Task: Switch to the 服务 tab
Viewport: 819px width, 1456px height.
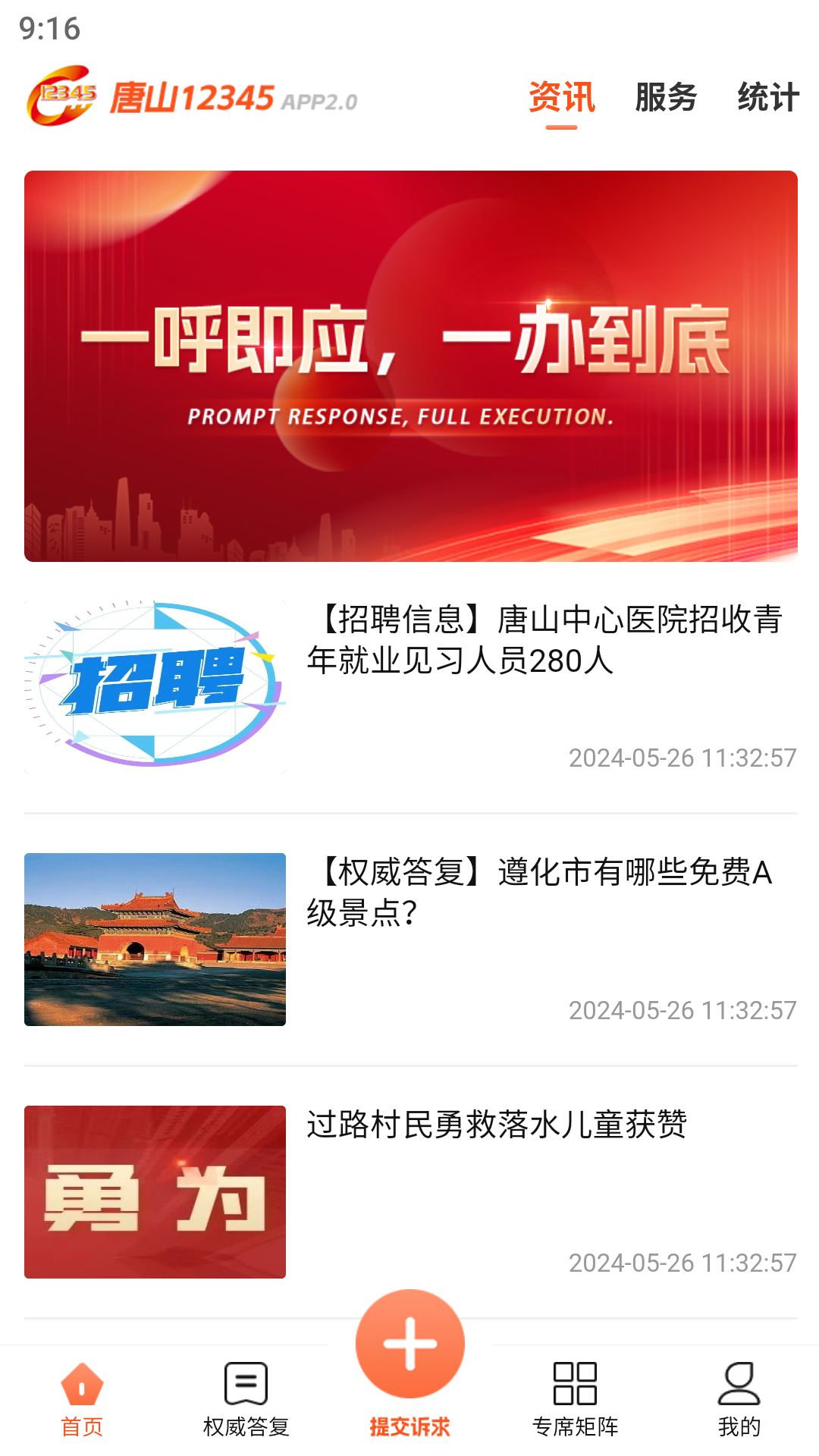Action: coord(666,97)
